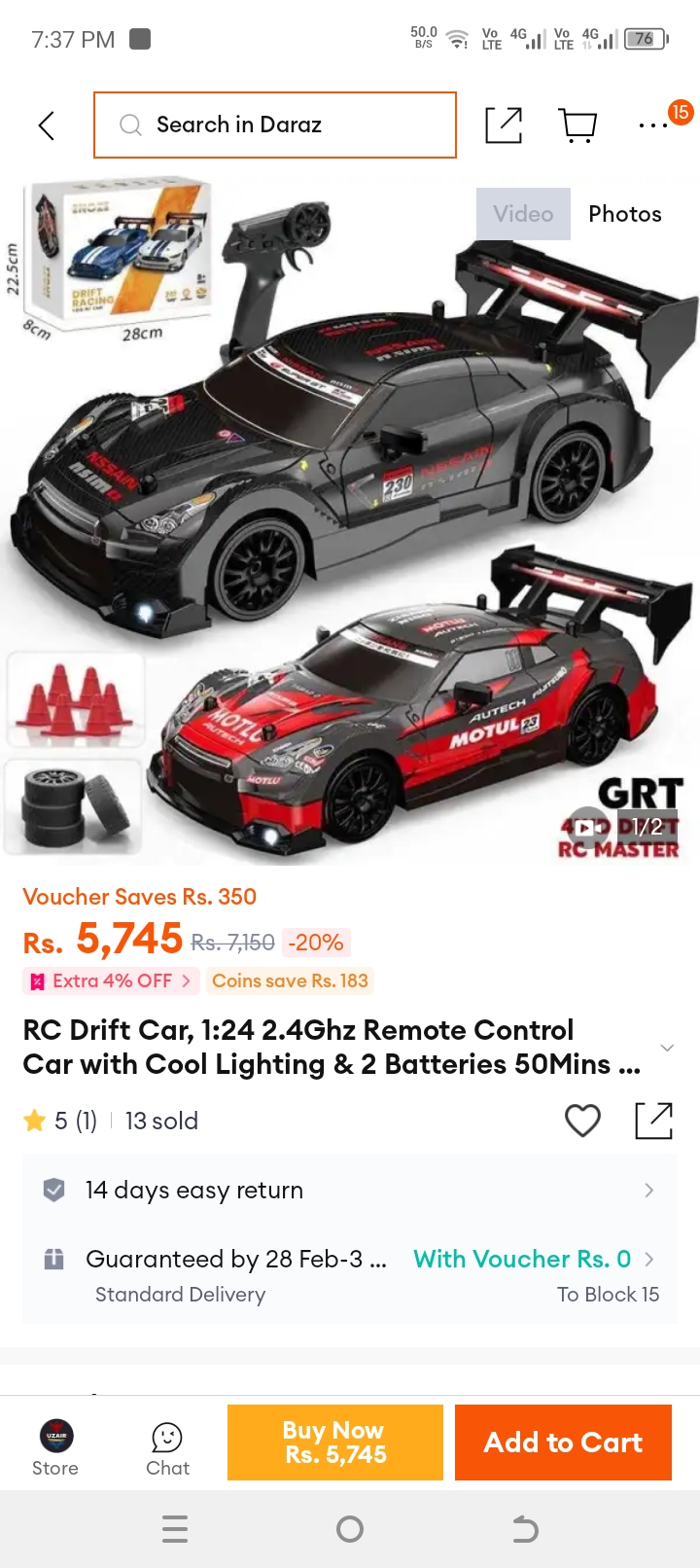Switch to the Photos tab
This screenshot has width=700, height=1568.
[625, 214]
